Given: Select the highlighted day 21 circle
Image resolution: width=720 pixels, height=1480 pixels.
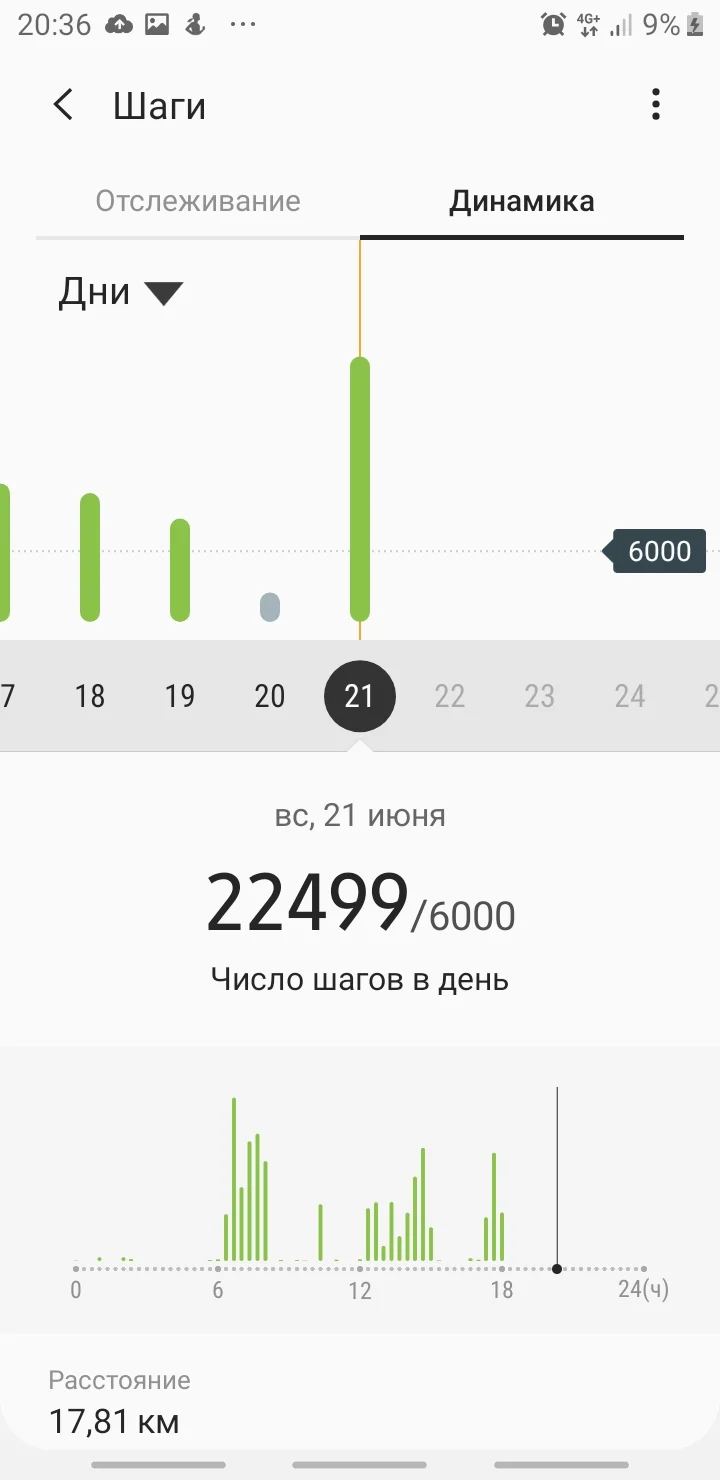Looking at the screenshot, I should pos(360,696).
